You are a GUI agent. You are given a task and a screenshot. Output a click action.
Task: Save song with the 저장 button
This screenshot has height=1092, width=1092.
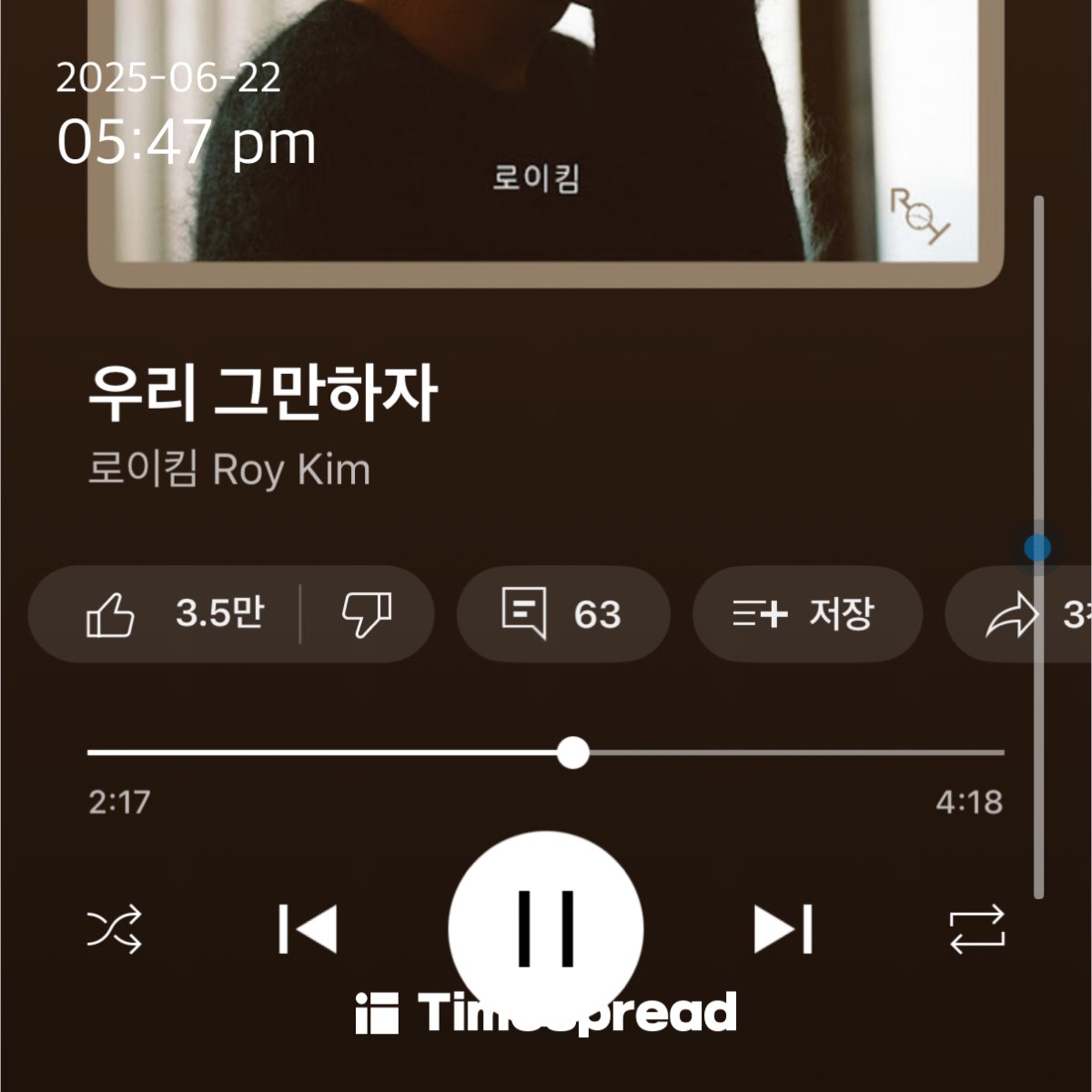[x=806, y=614]
